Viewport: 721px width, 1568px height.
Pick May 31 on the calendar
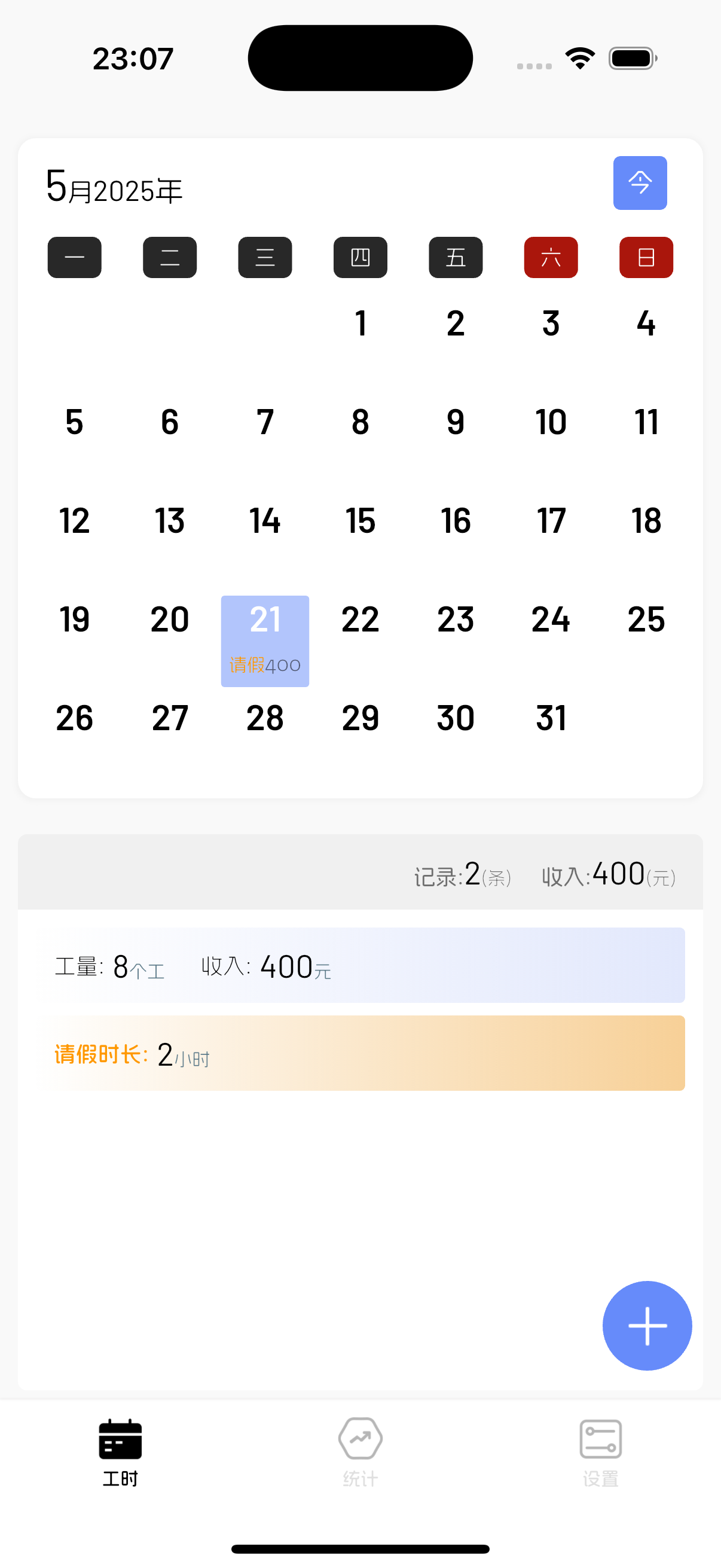(x=551, y=718)
